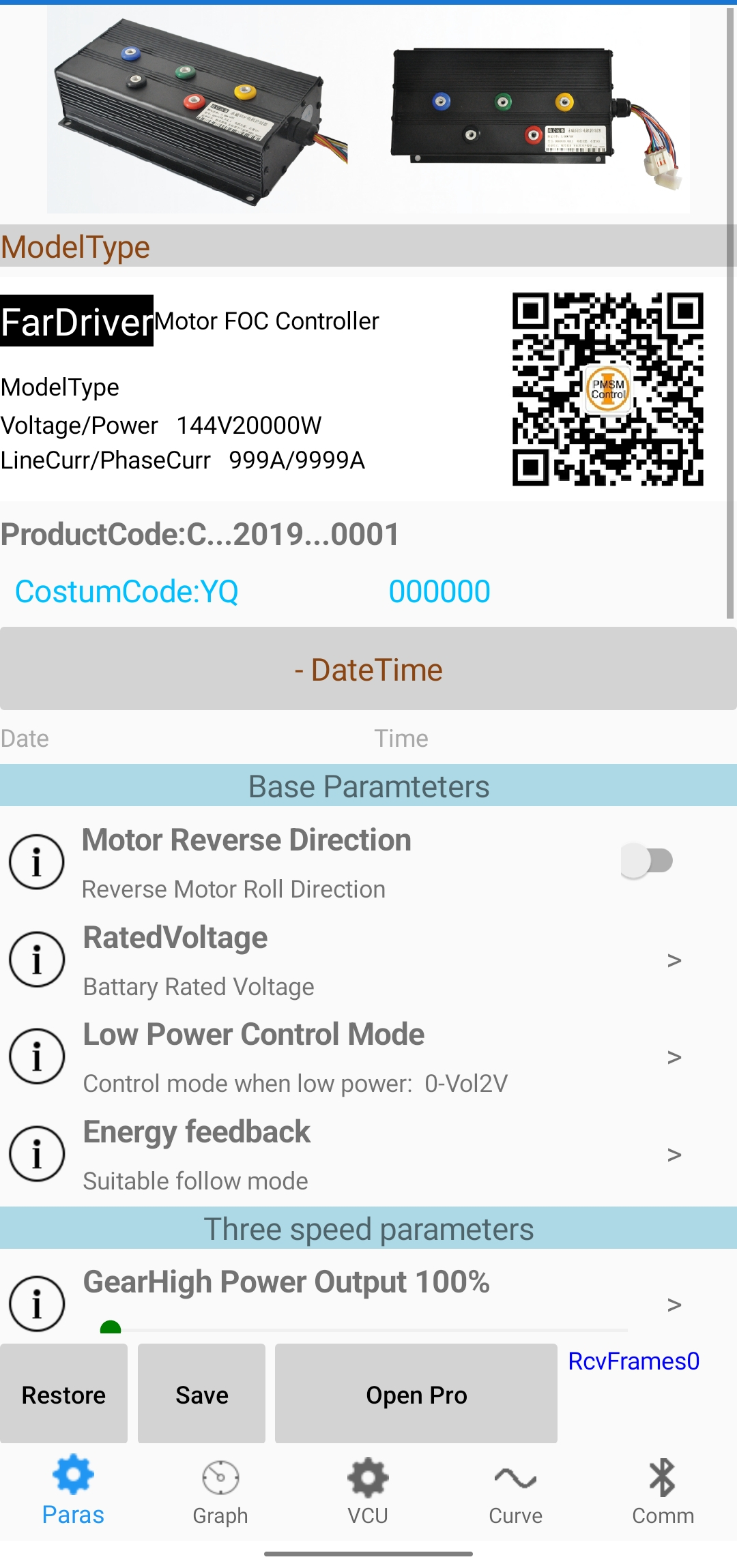
Task: Show info for Motor Reverse Direction
Action: click(37, 862)
